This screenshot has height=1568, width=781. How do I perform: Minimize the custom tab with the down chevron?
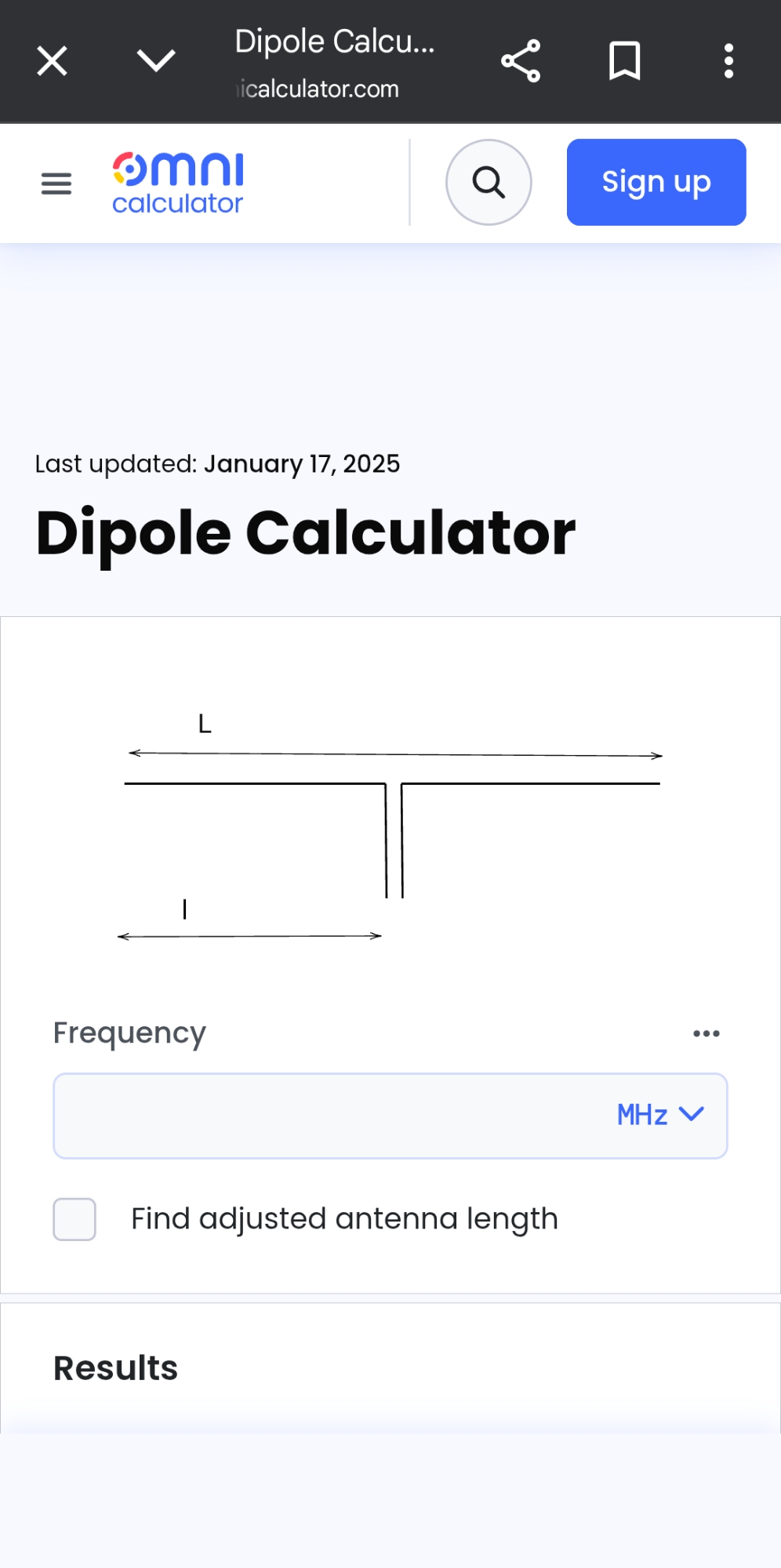[x=156, y=60]
